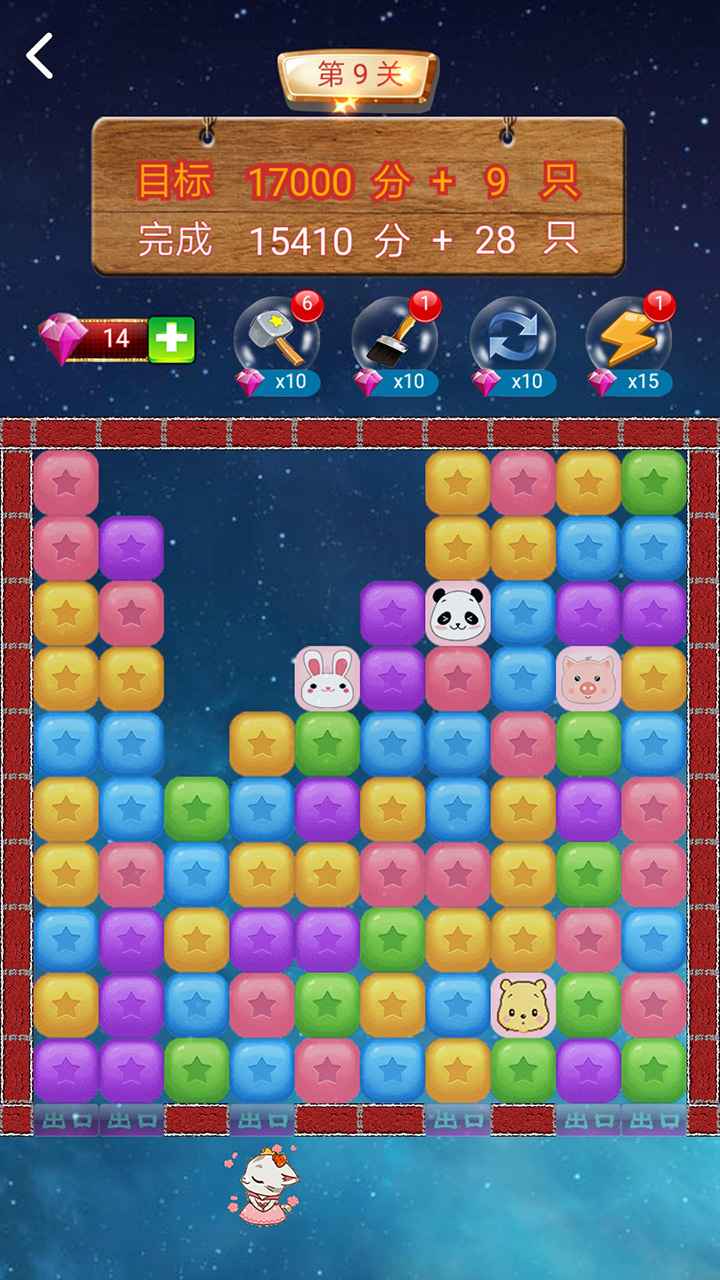
Task: Tap the yellow bear block
Action: click(523, 1005)
